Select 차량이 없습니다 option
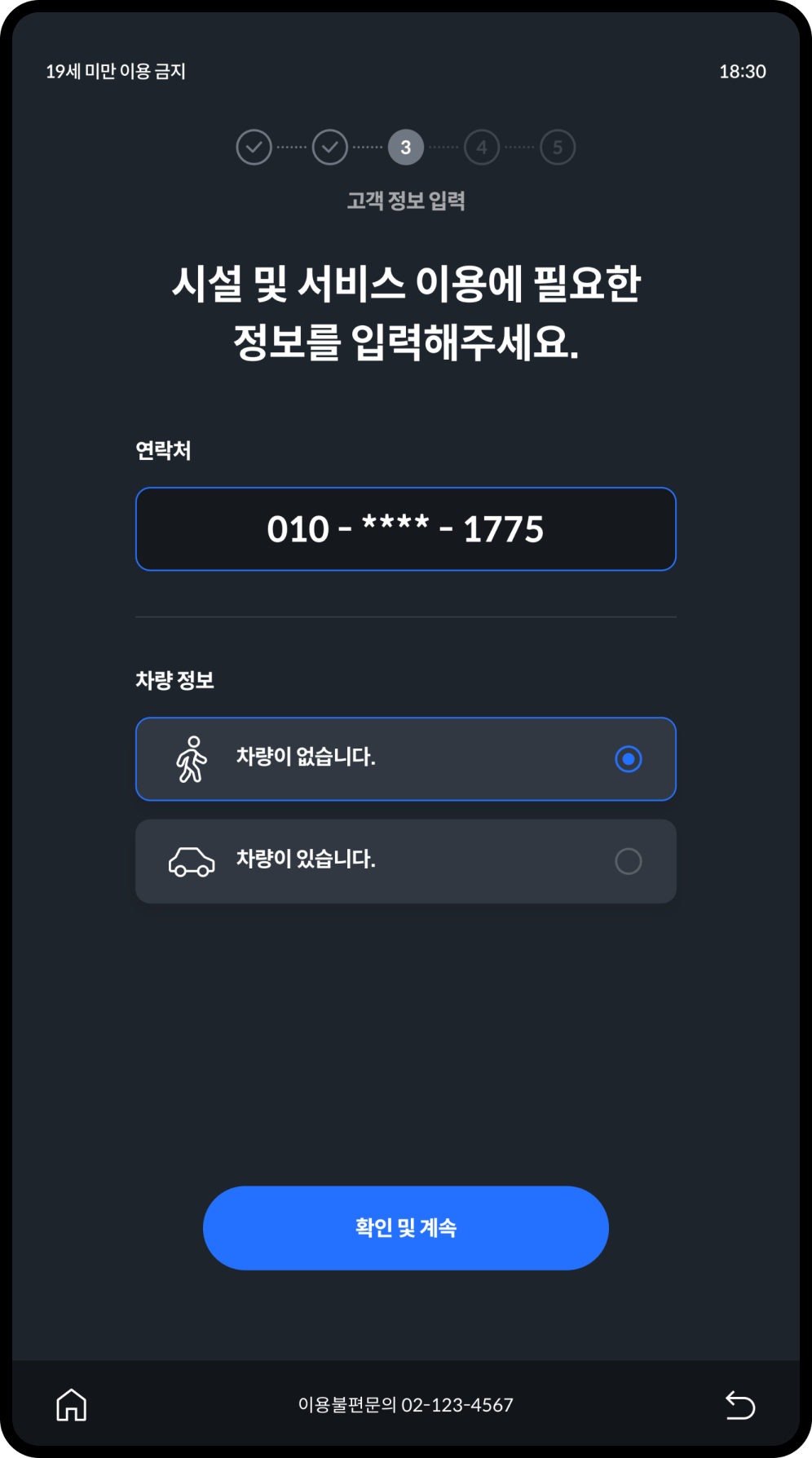The width and height of the screenshot is (812, 1458). tap(405, 759)
